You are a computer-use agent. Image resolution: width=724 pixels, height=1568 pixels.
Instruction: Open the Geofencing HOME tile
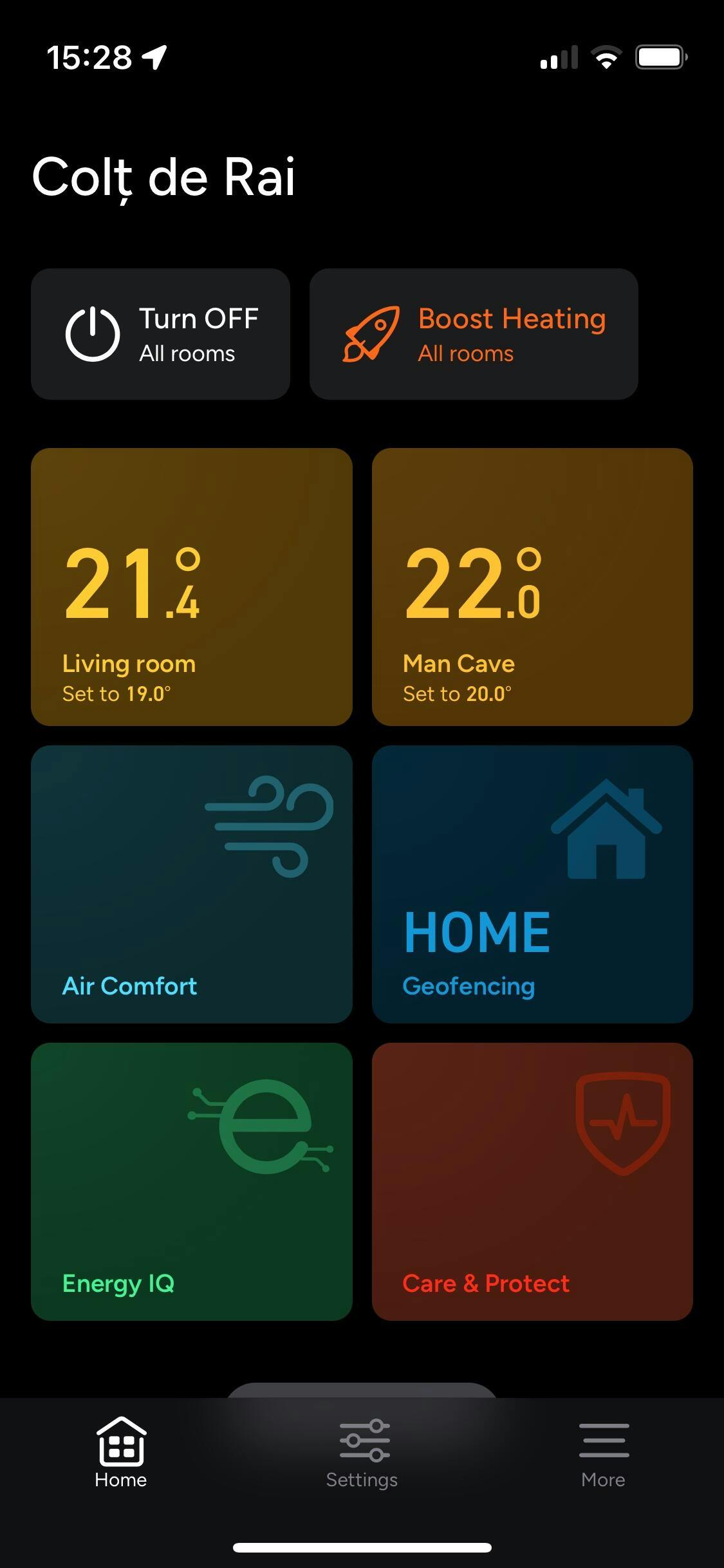(x=532, y=884)
